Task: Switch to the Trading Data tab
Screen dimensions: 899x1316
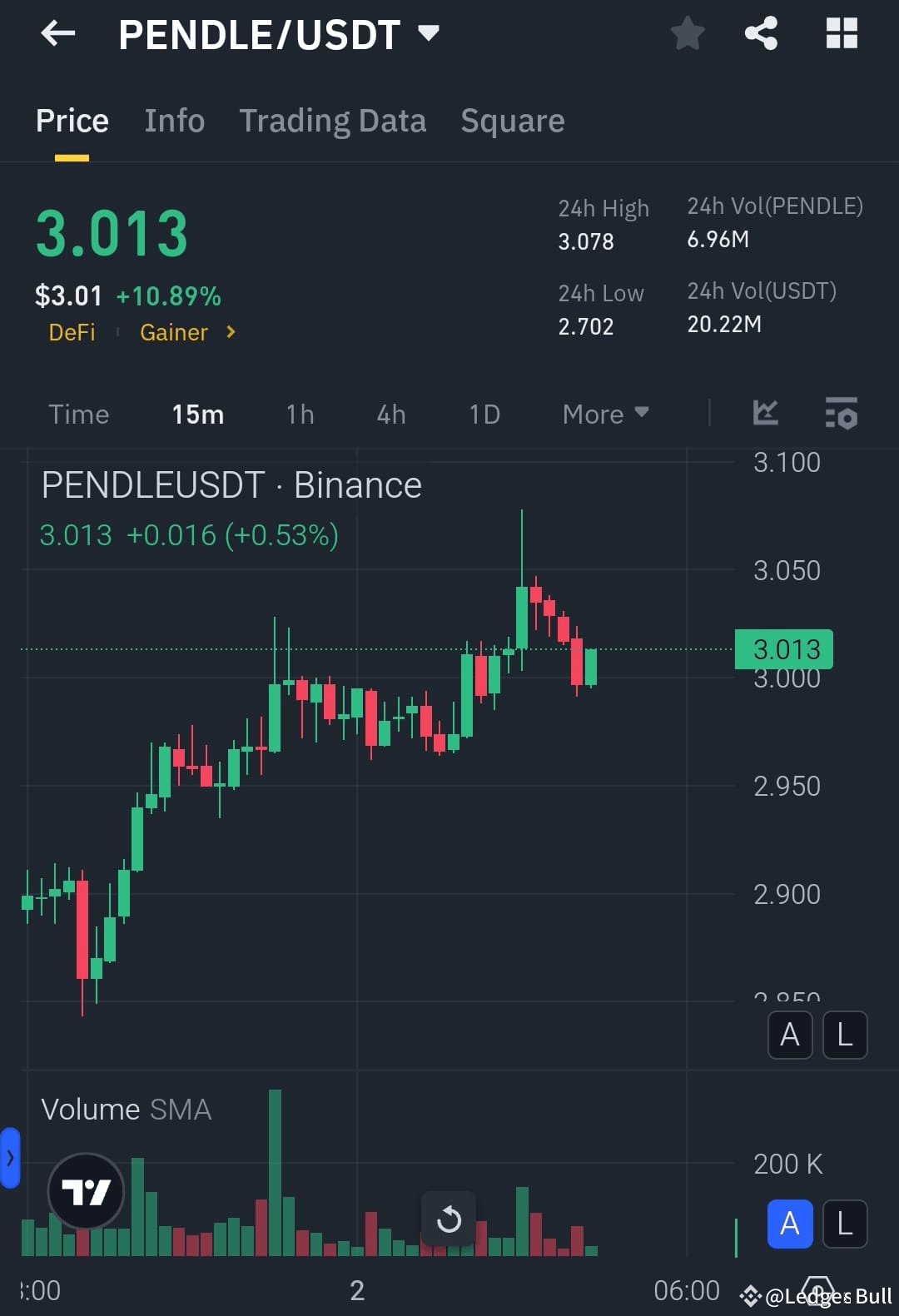Action: point(333,121)
